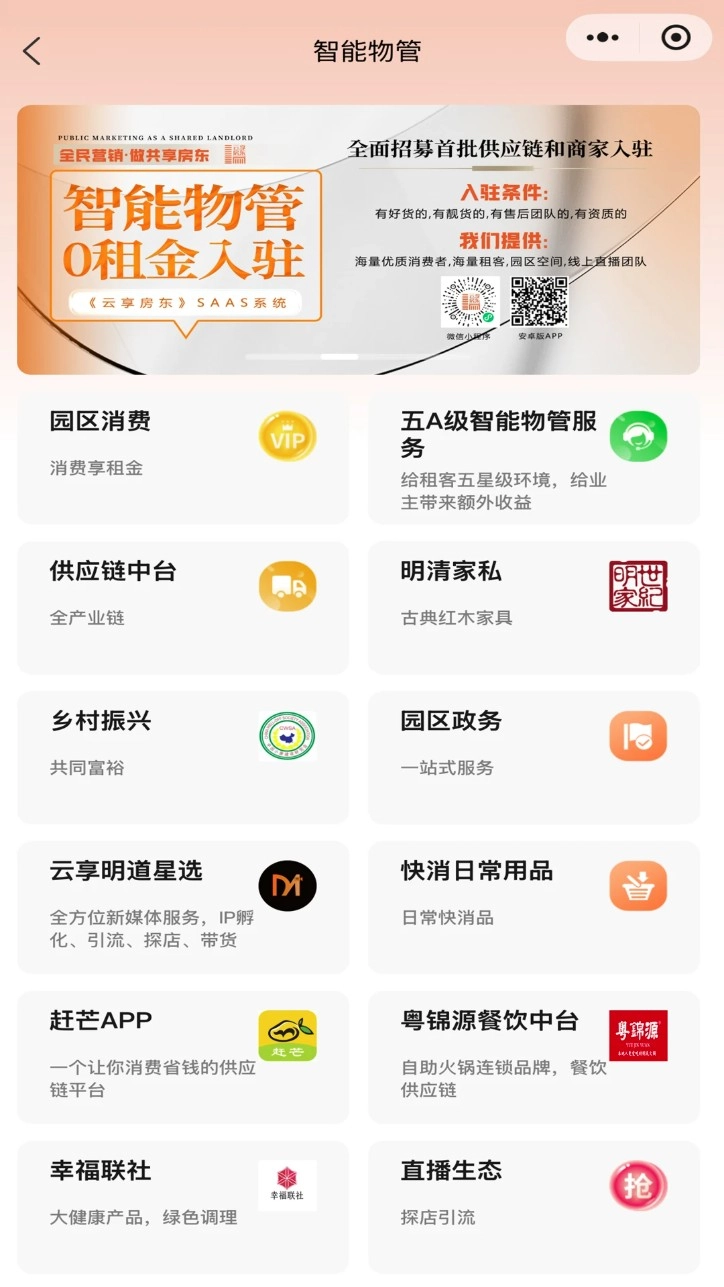This screenshot has width=724, height=1287.
Task: Open 赶芒APP via its yellow app icon
Action: 287,1036
